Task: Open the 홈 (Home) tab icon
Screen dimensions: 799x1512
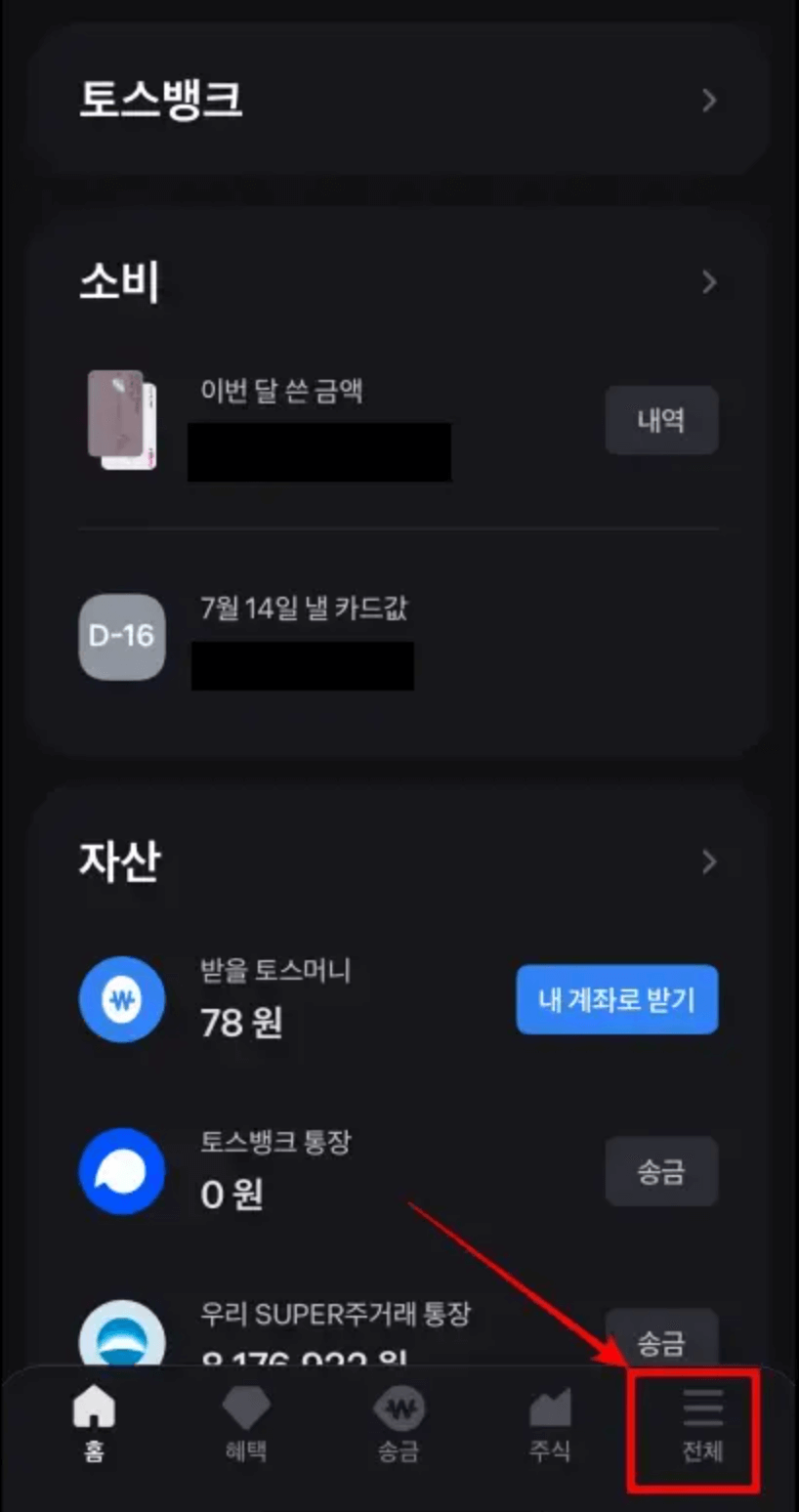Action: click(91, 1408)
